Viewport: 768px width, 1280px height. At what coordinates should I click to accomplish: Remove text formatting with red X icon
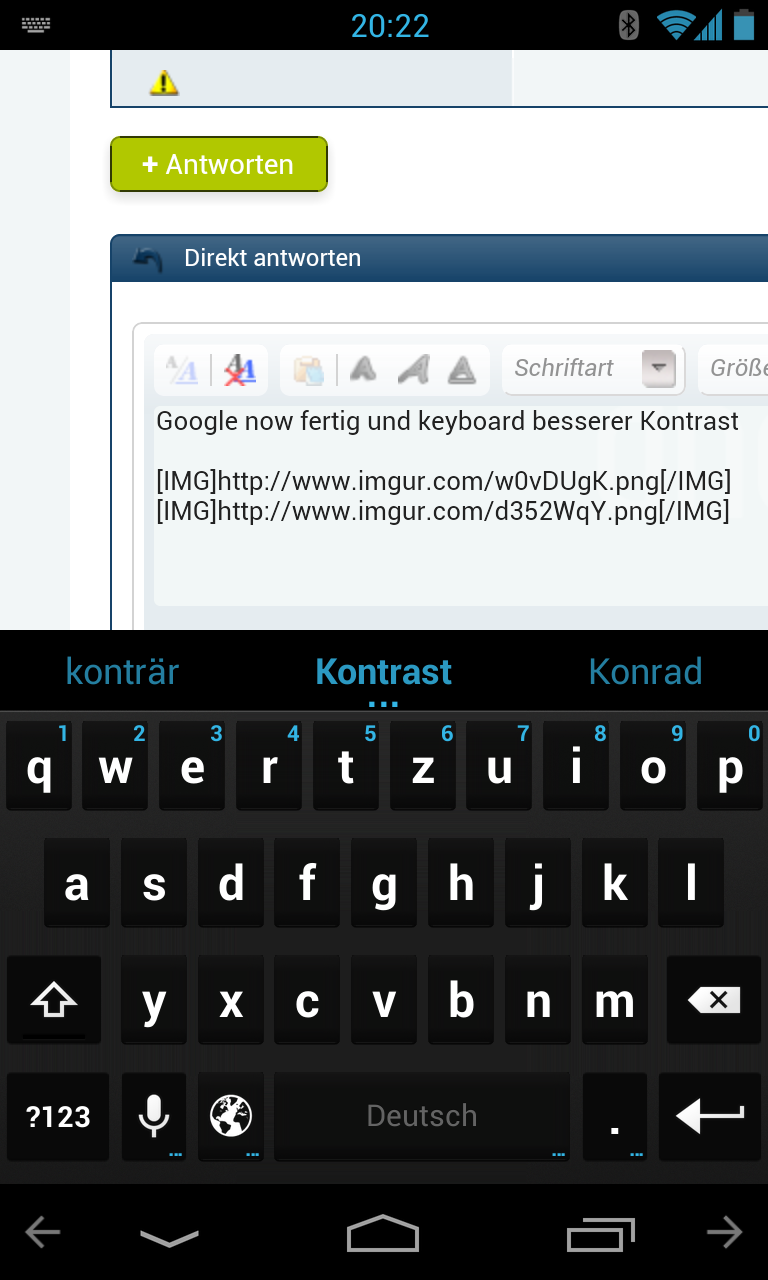pos(240,370)
